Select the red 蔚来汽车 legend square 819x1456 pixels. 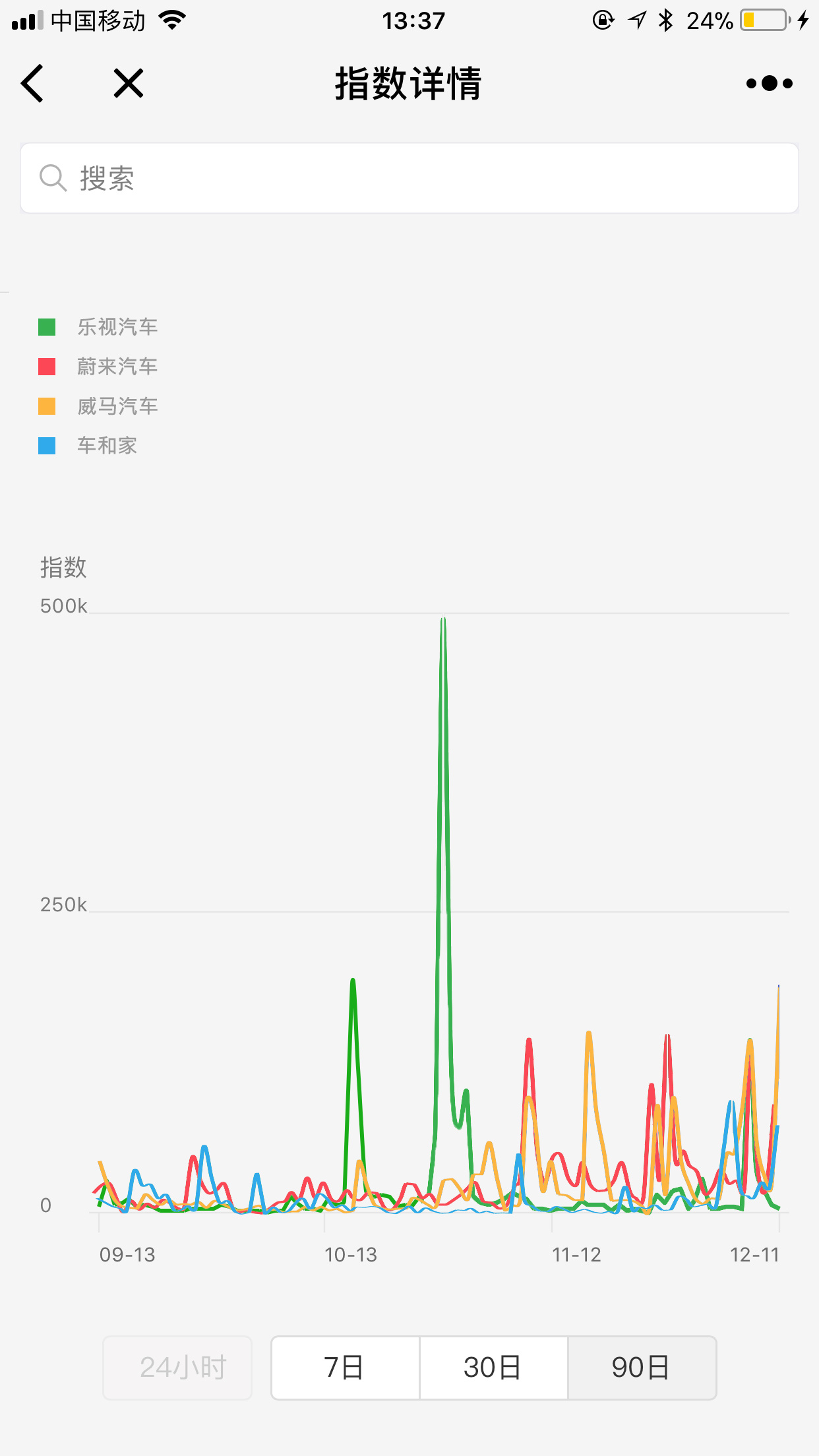46,365
